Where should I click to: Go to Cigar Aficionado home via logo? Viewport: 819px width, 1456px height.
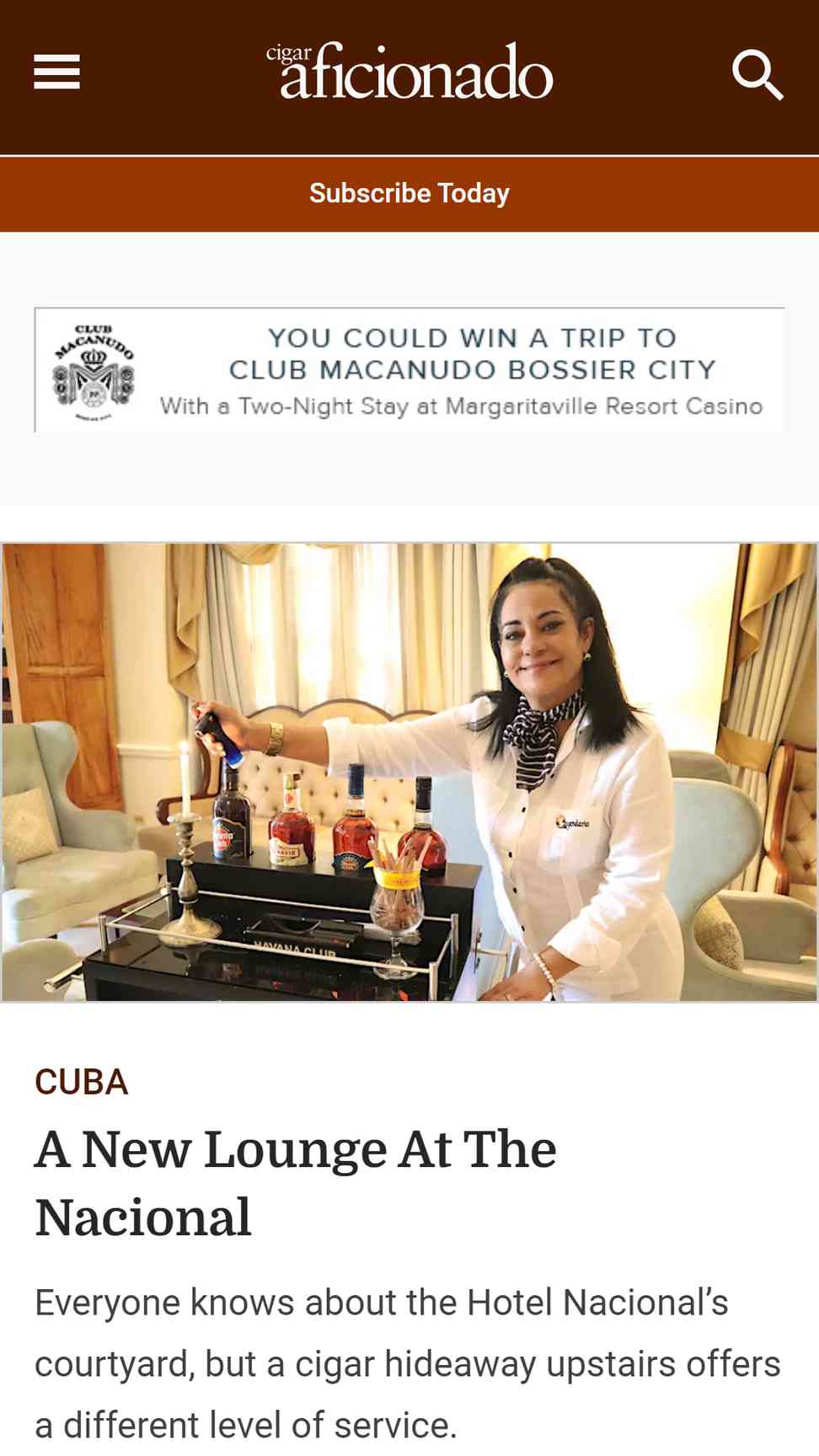click(x=409, y=71)
